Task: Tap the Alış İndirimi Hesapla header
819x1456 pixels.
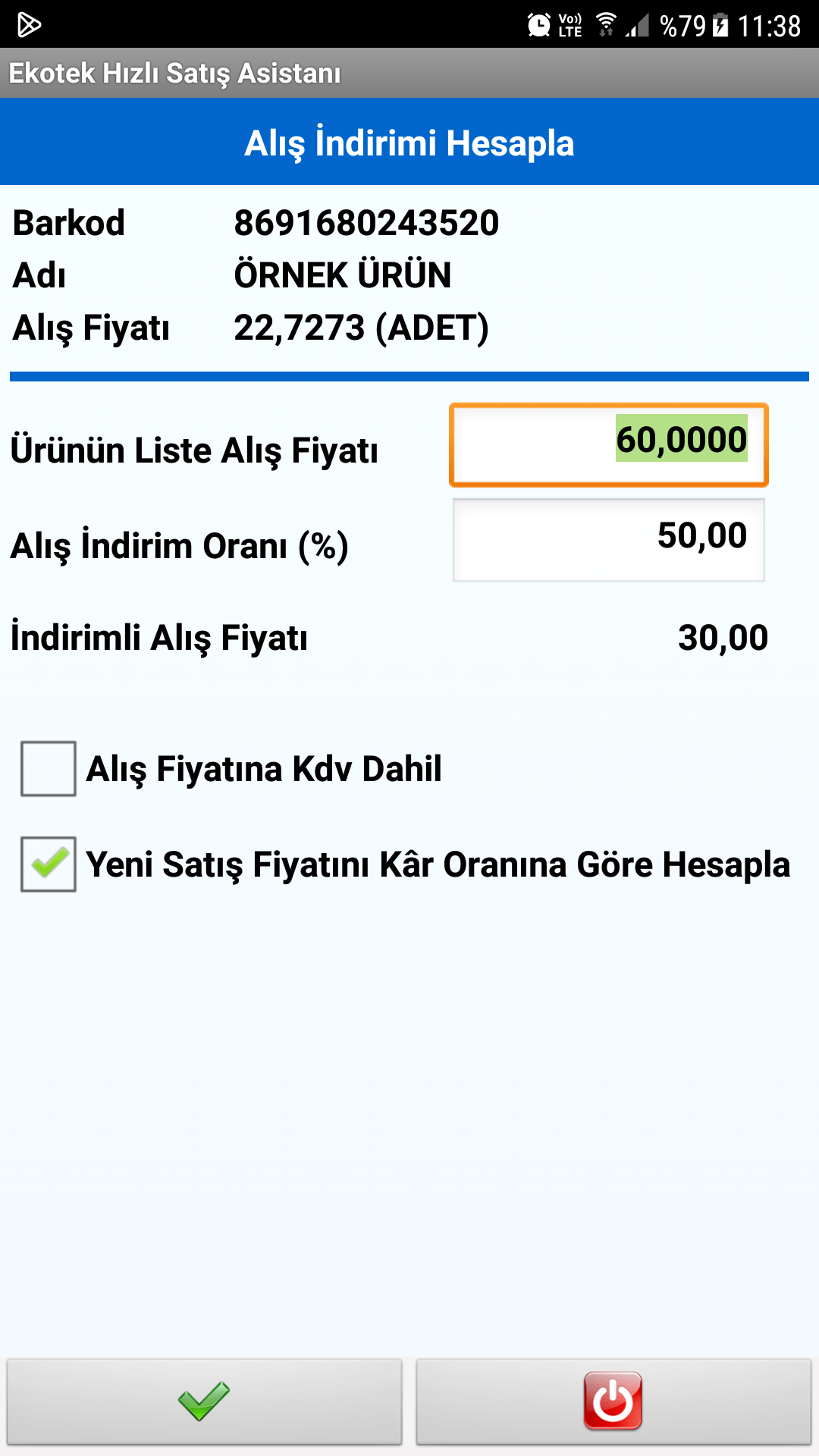Action: pos(409,142)
